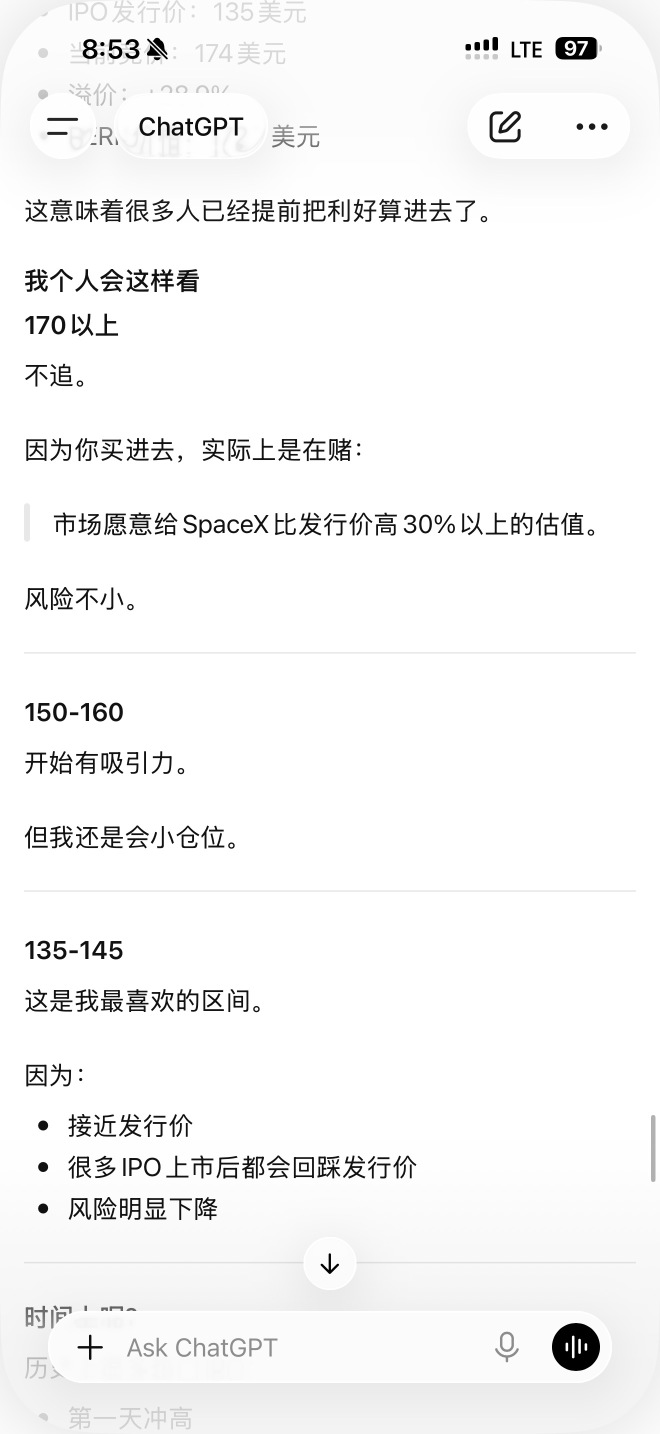Screen dimensions: 660x1434
Task: Jump to bottom with down arrow
Action: pos(330,1264)
